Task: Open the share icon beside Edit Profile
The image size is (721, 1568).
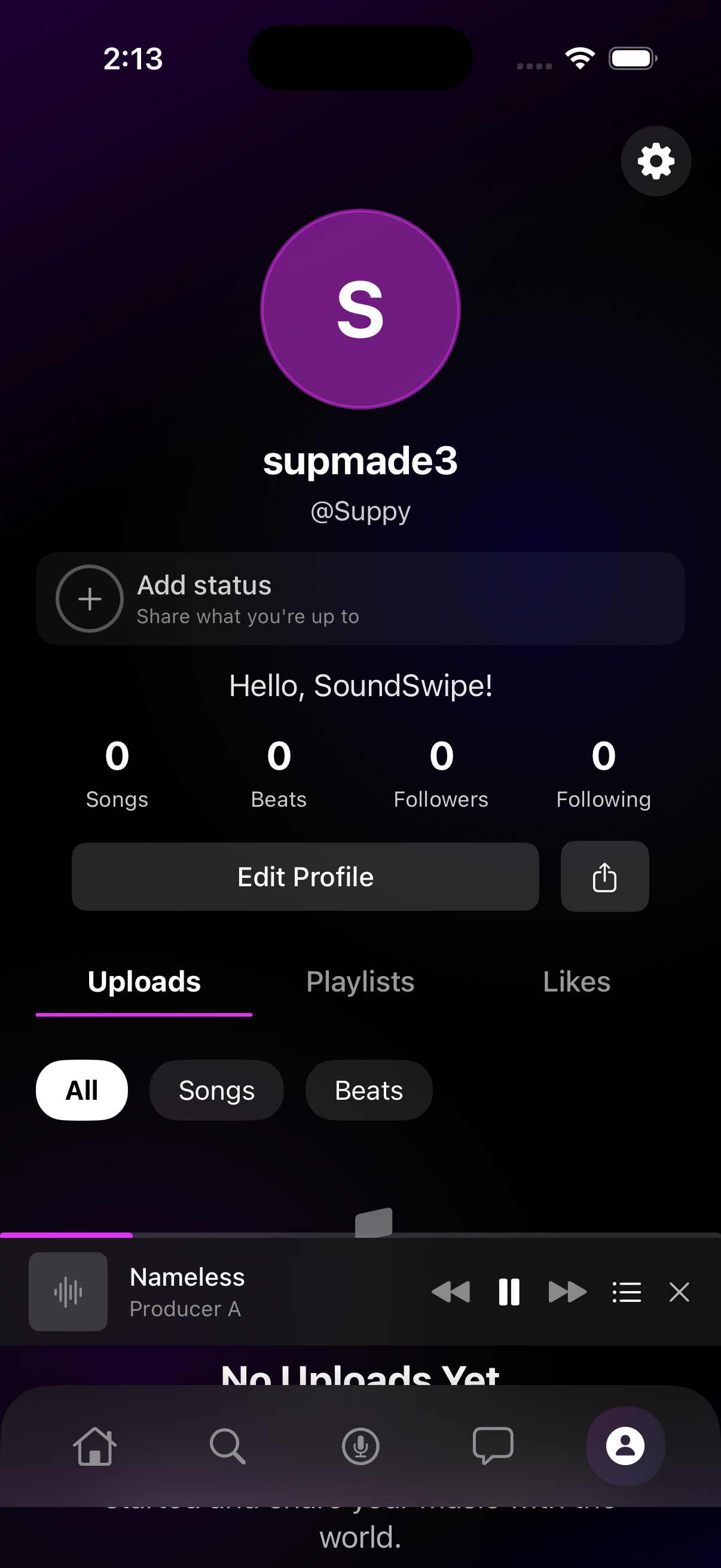Action: (x=604, y=877)
